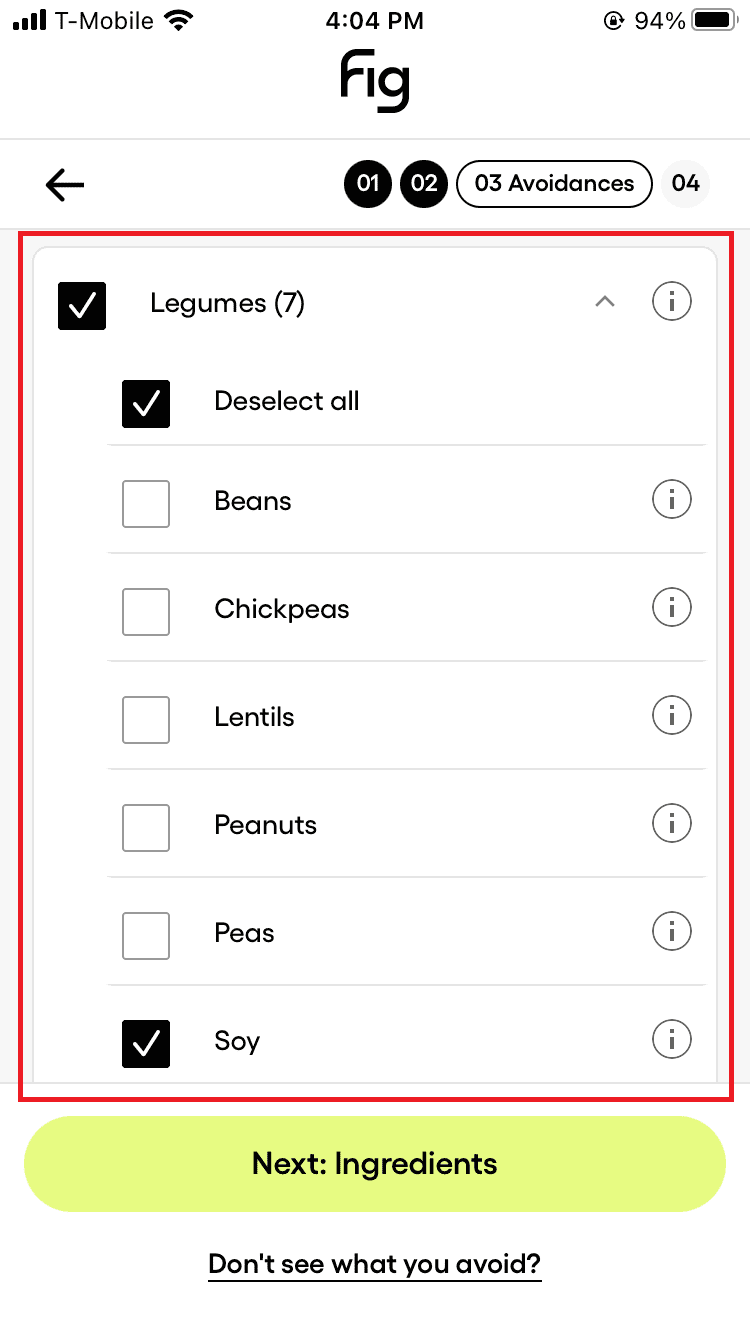Image resolution: width=754 pixels, height=1334 pixels.
Task: Open the 03 Avoidances step
Action: pyautogui.click(x=554, y=184)
